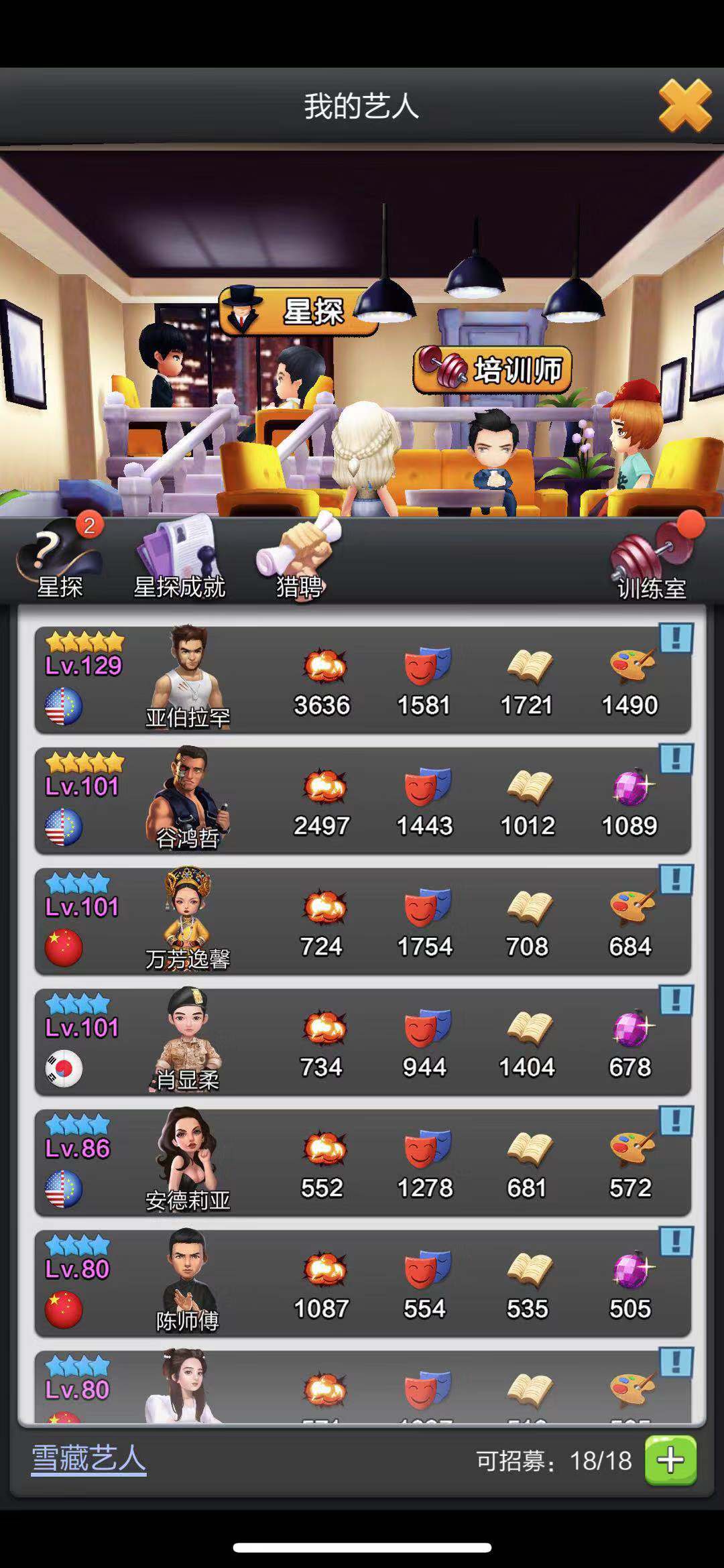Image resolution: width=724 pixels, height=1568 pixels.
Task: Add recruit slots with green plus
Action: (670, 1461)
